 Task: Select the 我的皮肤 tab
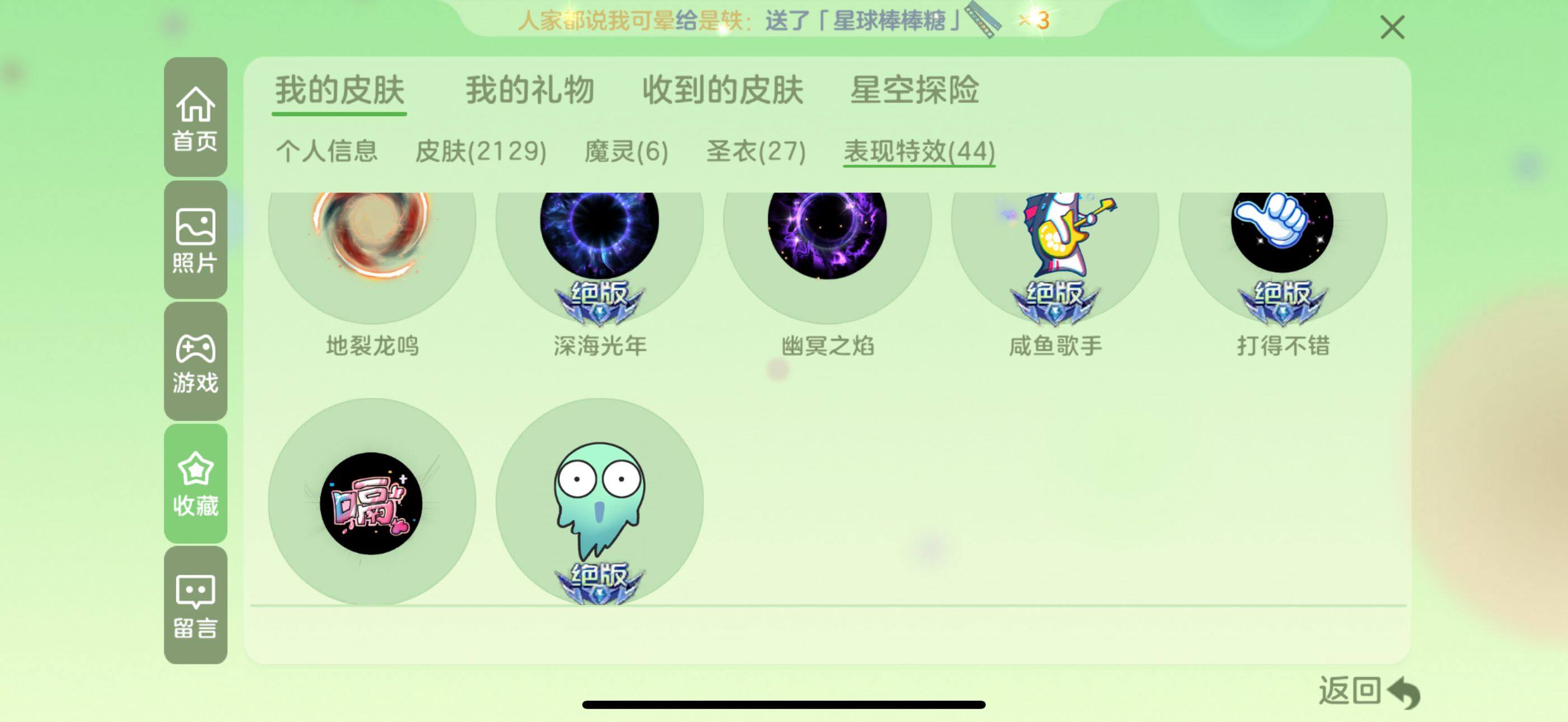[339, 90]
